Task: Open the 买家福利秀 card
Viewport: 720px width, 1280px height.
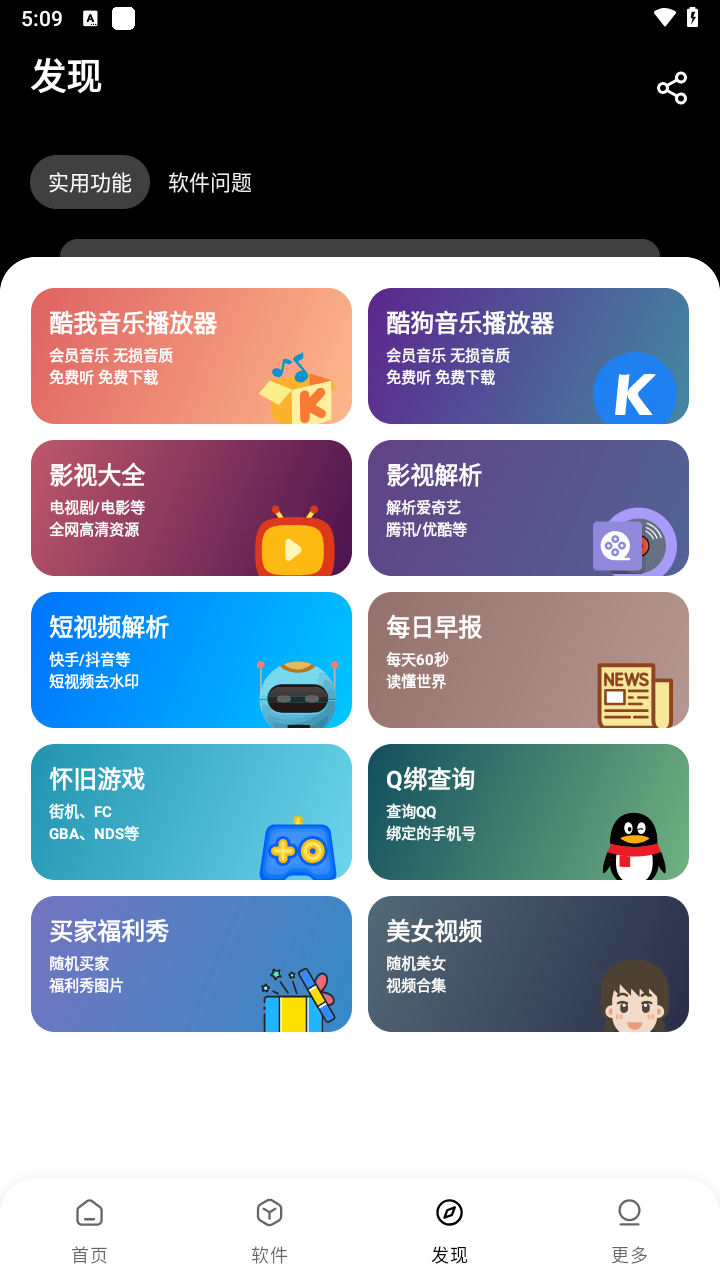Action: point(191,964)
